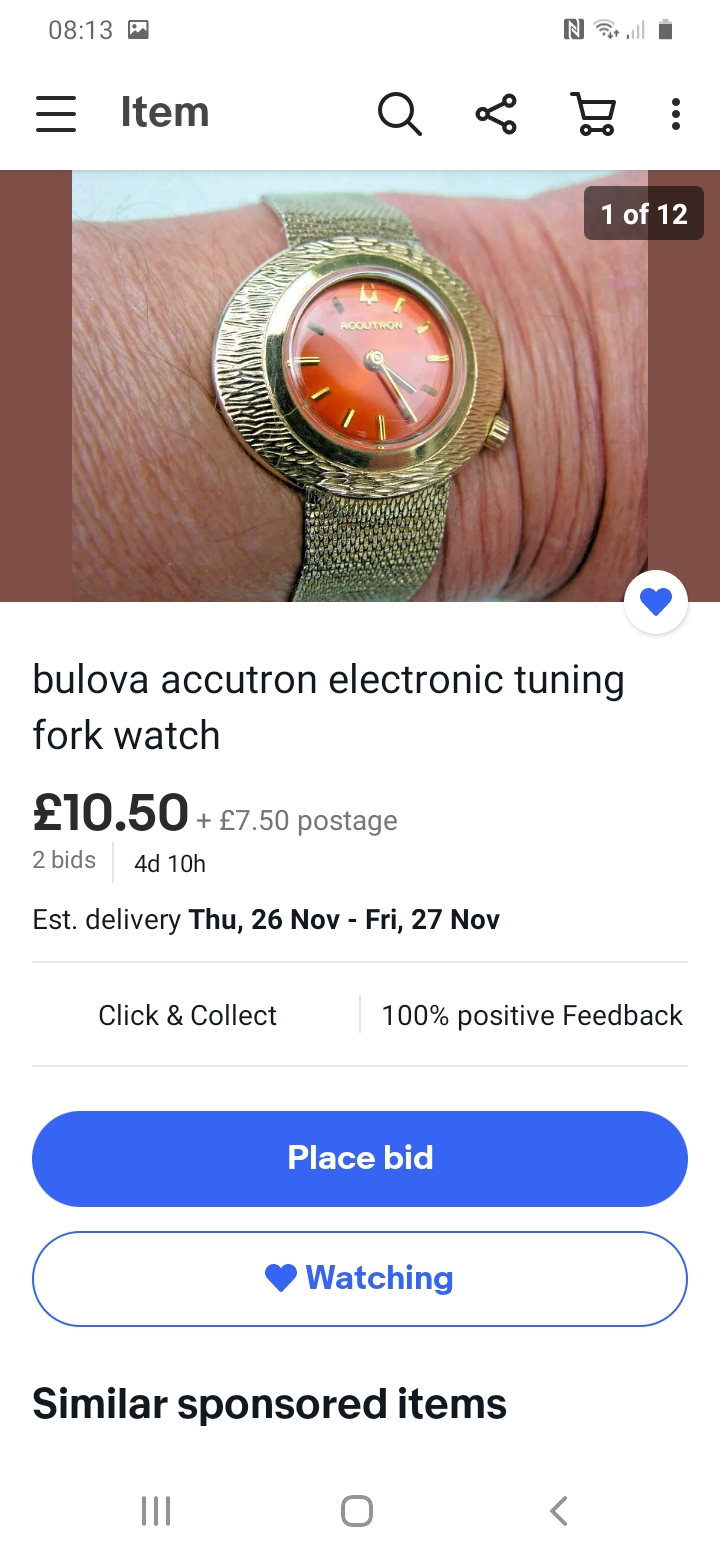This screenshot has width=720, height=1560.
Task: Tap the Watching button
Action: tap(360, 1278)
